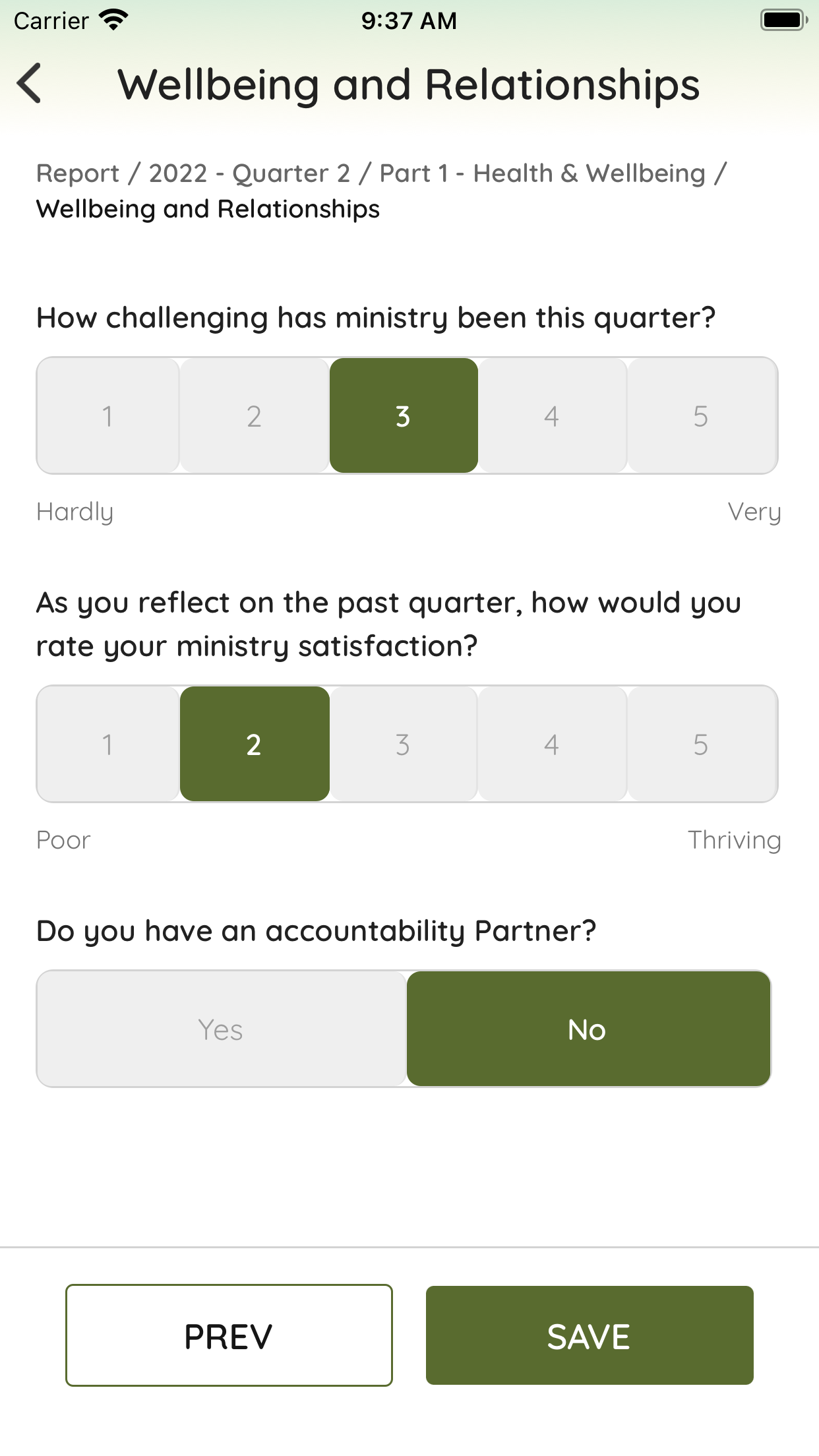Select 4 for how challenging ministry was
This screenshot has height=1456, width=819.
click(x=552, y=415)
